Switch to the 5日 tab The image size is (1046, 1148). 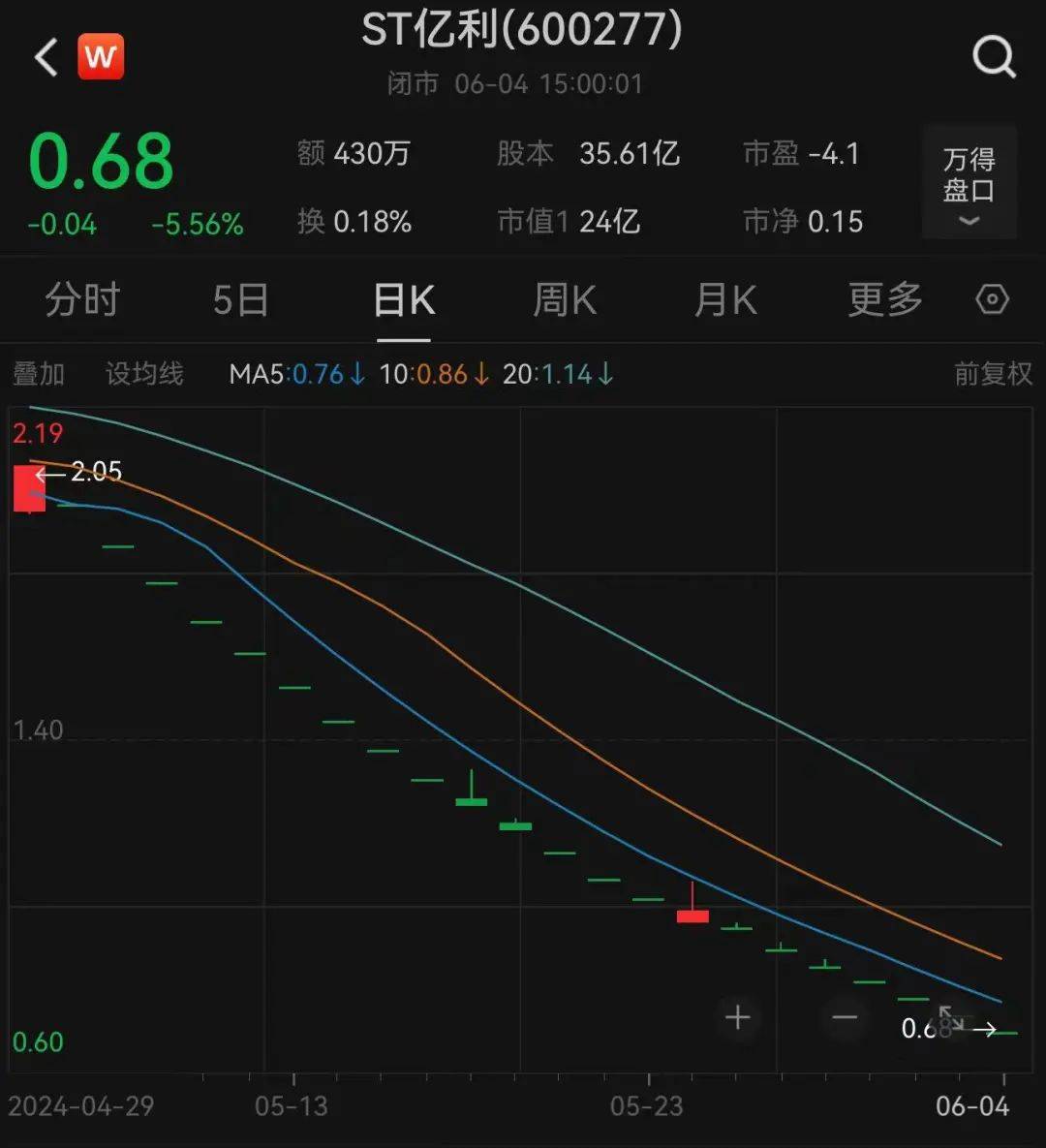pyautogui.click(x=240, y=300)
